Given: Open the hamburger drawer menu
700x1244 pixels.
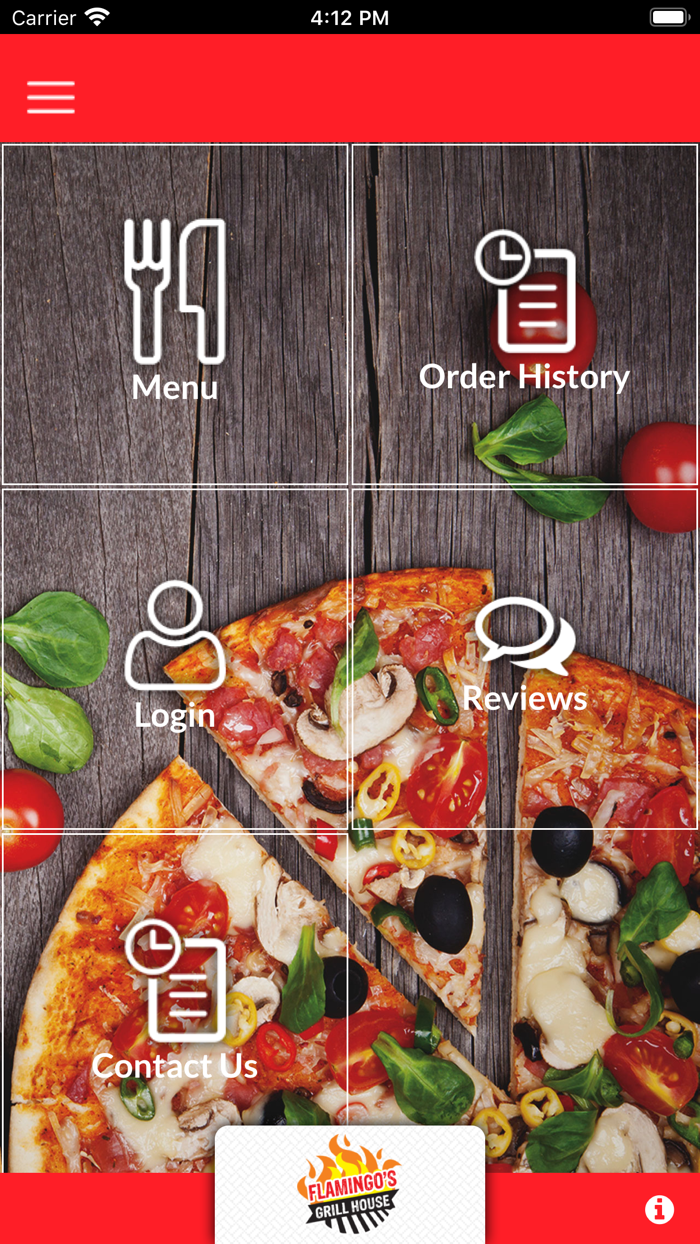Looking at the screenshot, I should (51, 97).
